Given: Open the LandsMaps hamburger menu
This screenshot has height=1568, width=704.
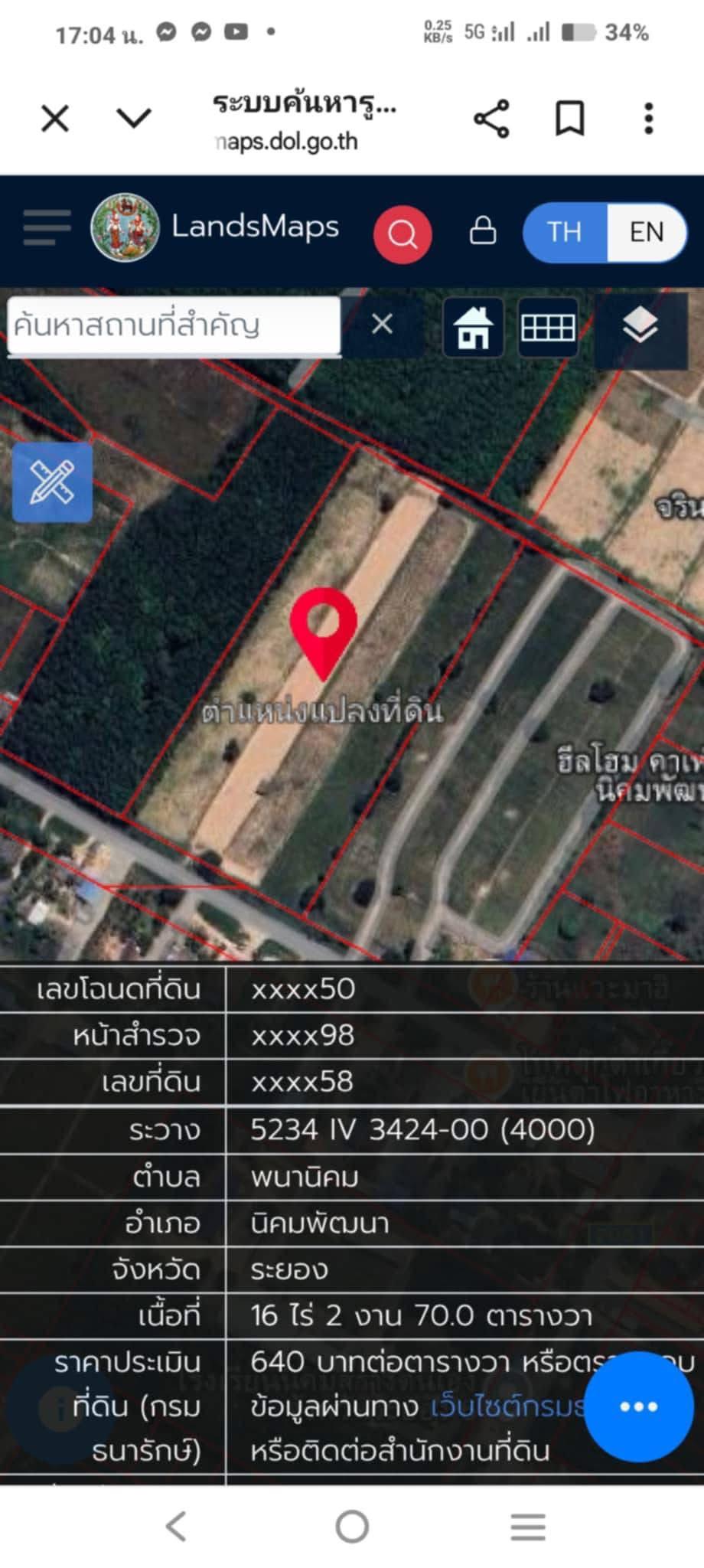Looking at the screenshot, I should [47, 227].
